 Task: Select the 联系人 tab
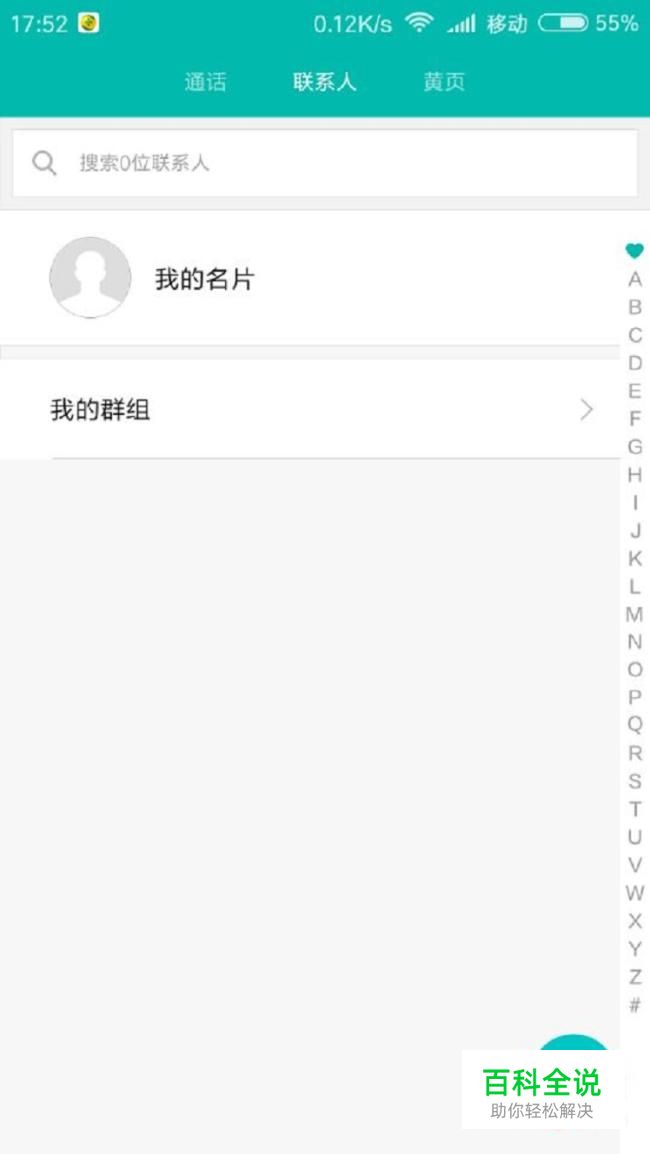(x=325, y=82)
